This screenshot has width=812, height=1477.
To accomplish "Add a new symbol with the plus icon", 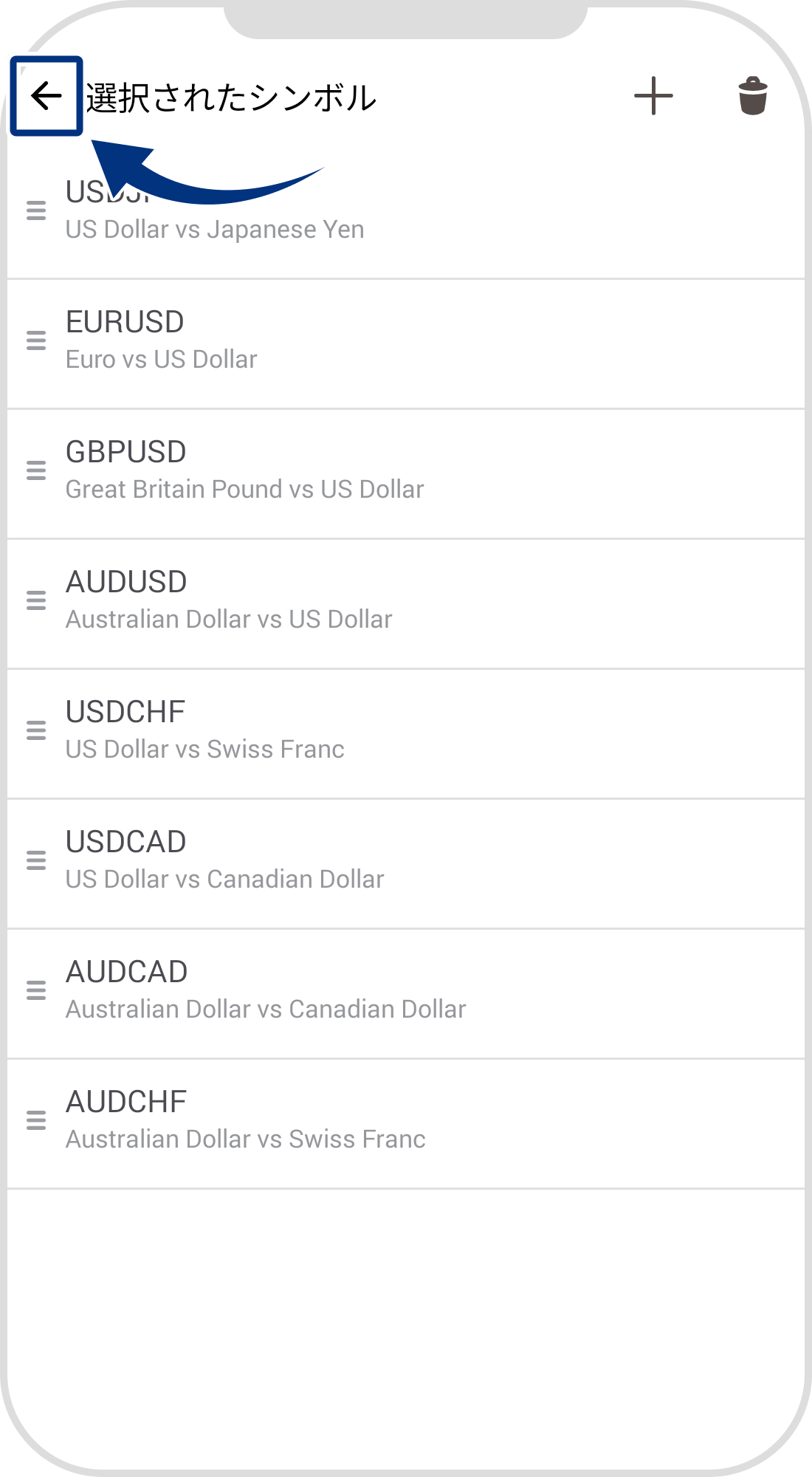I will [653, 96].
